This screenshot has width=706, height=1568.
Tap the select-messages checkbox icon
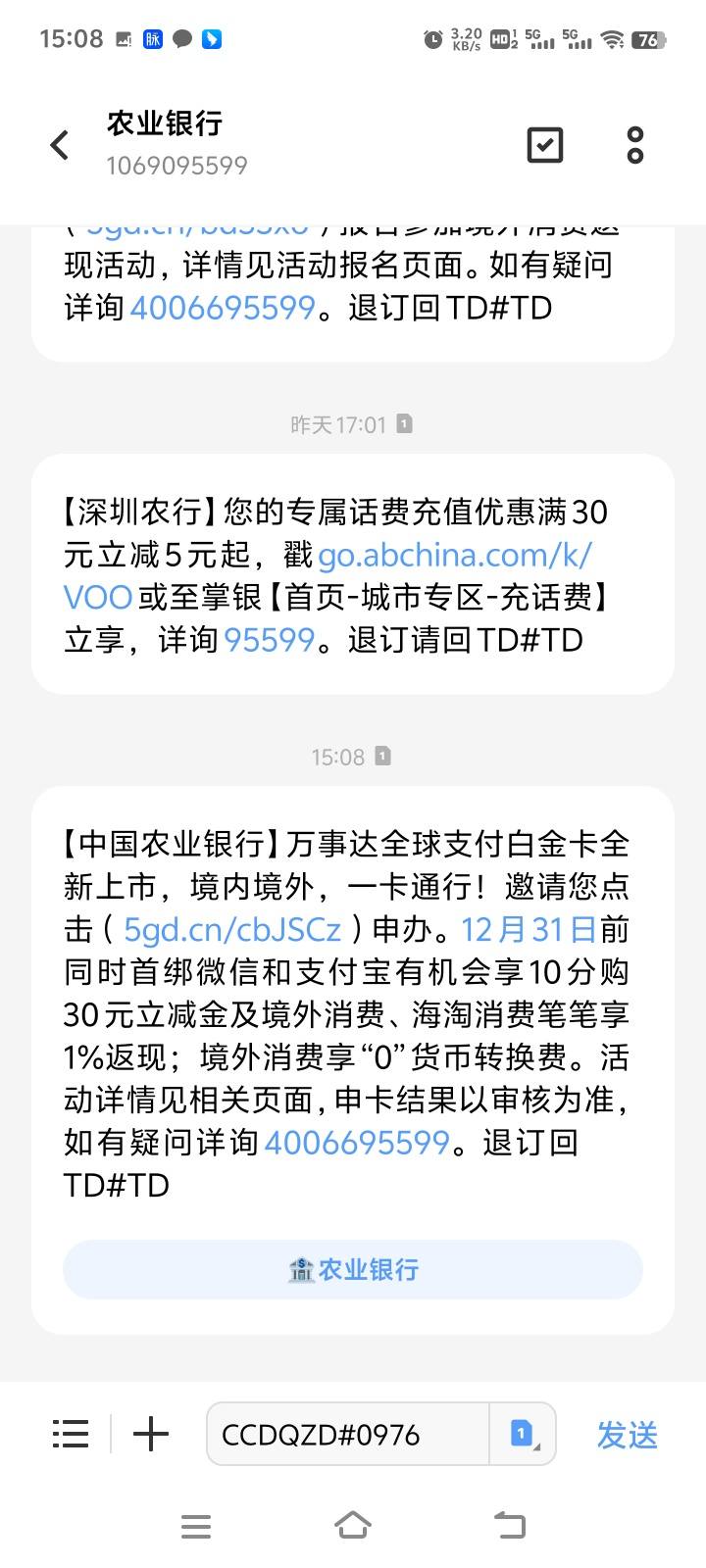click(x=545, y=145)
